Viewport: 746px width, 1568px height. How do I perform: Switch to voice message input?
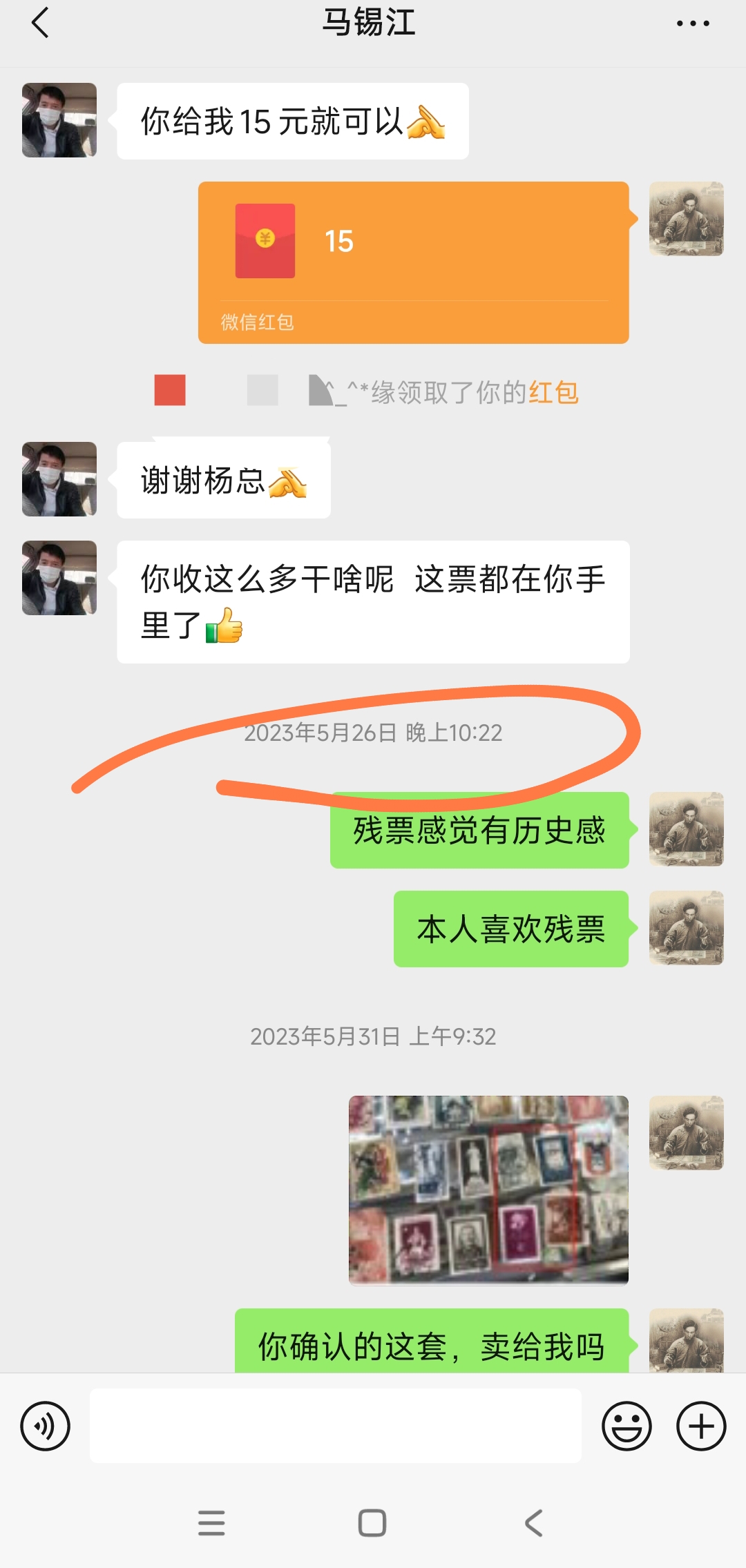coord(46,1426)
